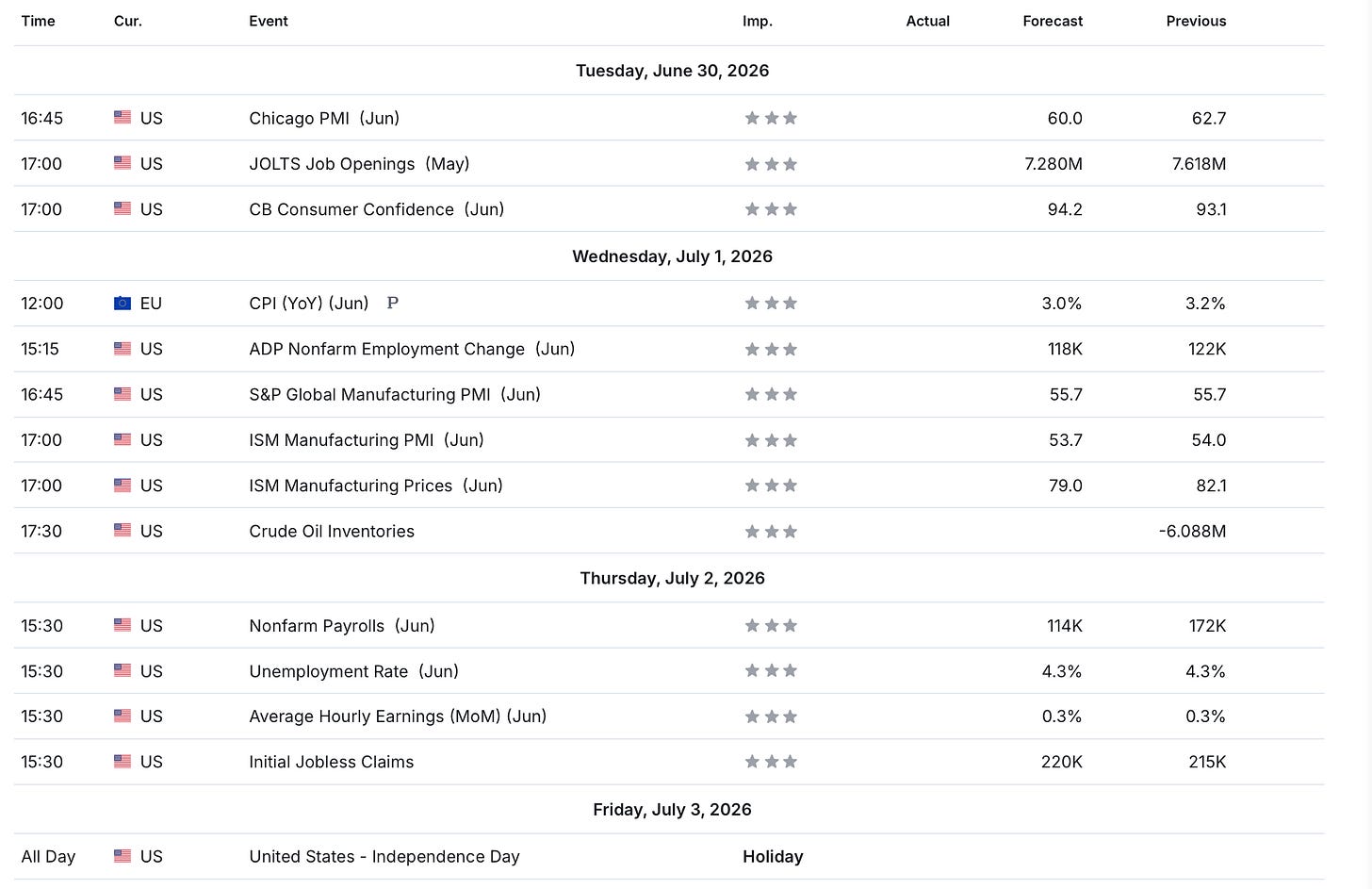View ISM Manufacturing PMI (Jun) details
Screen dimensions: 1372x889
[x=367, y=440]
